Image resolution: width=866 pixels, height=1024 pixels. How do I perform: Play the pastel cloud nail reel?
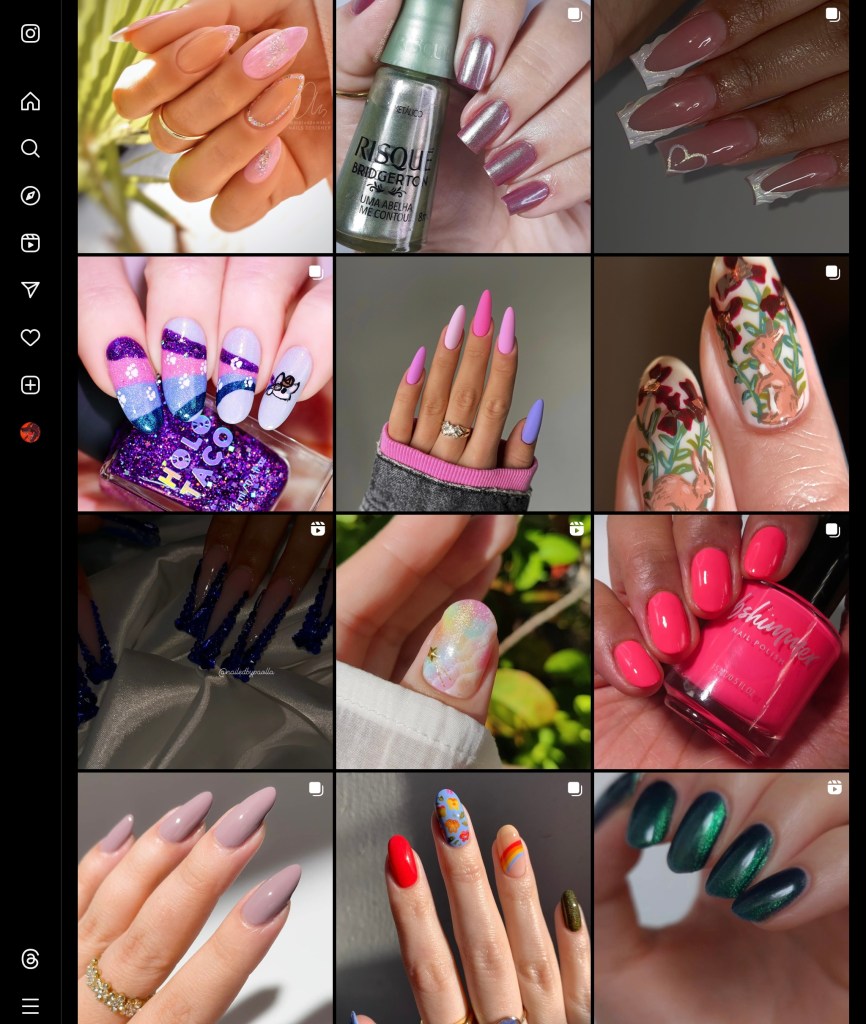(x=463, y=642)
